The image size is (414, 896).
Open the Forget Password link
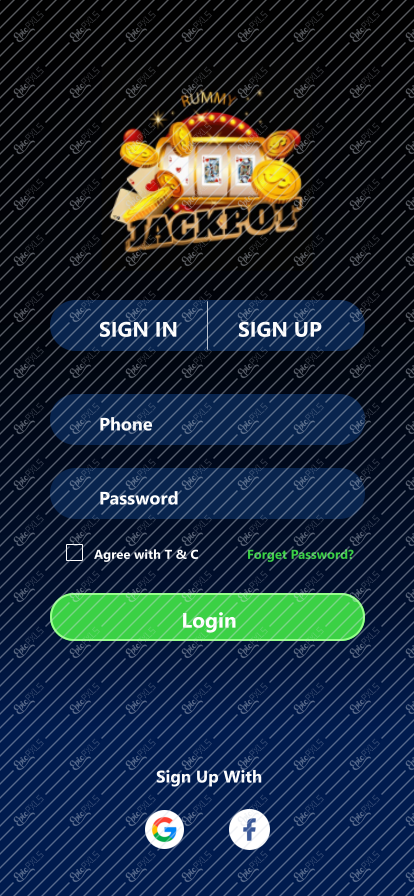click(300, 554)
